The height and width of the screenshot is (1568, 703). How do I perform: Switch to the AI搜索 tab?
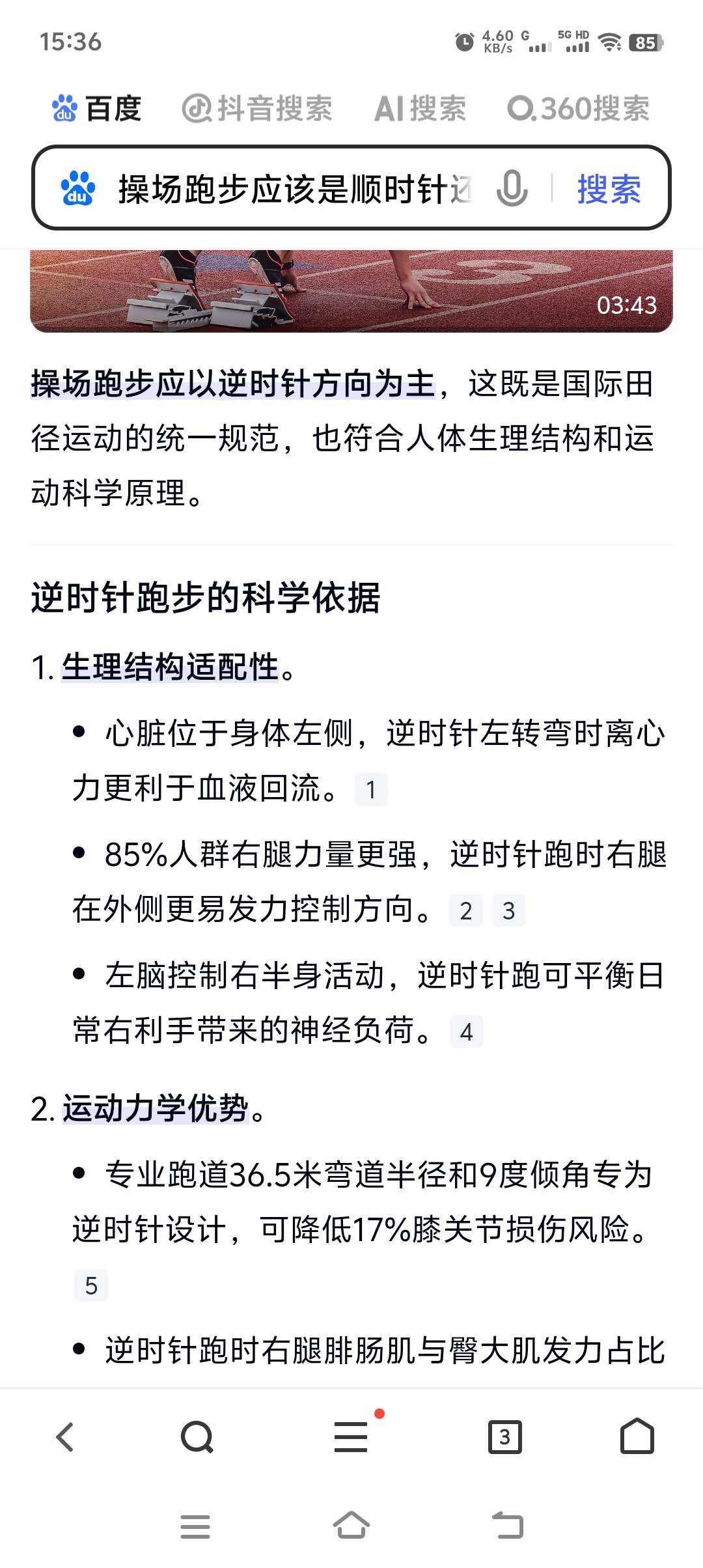pyautogui.click(x=420, y=108)
